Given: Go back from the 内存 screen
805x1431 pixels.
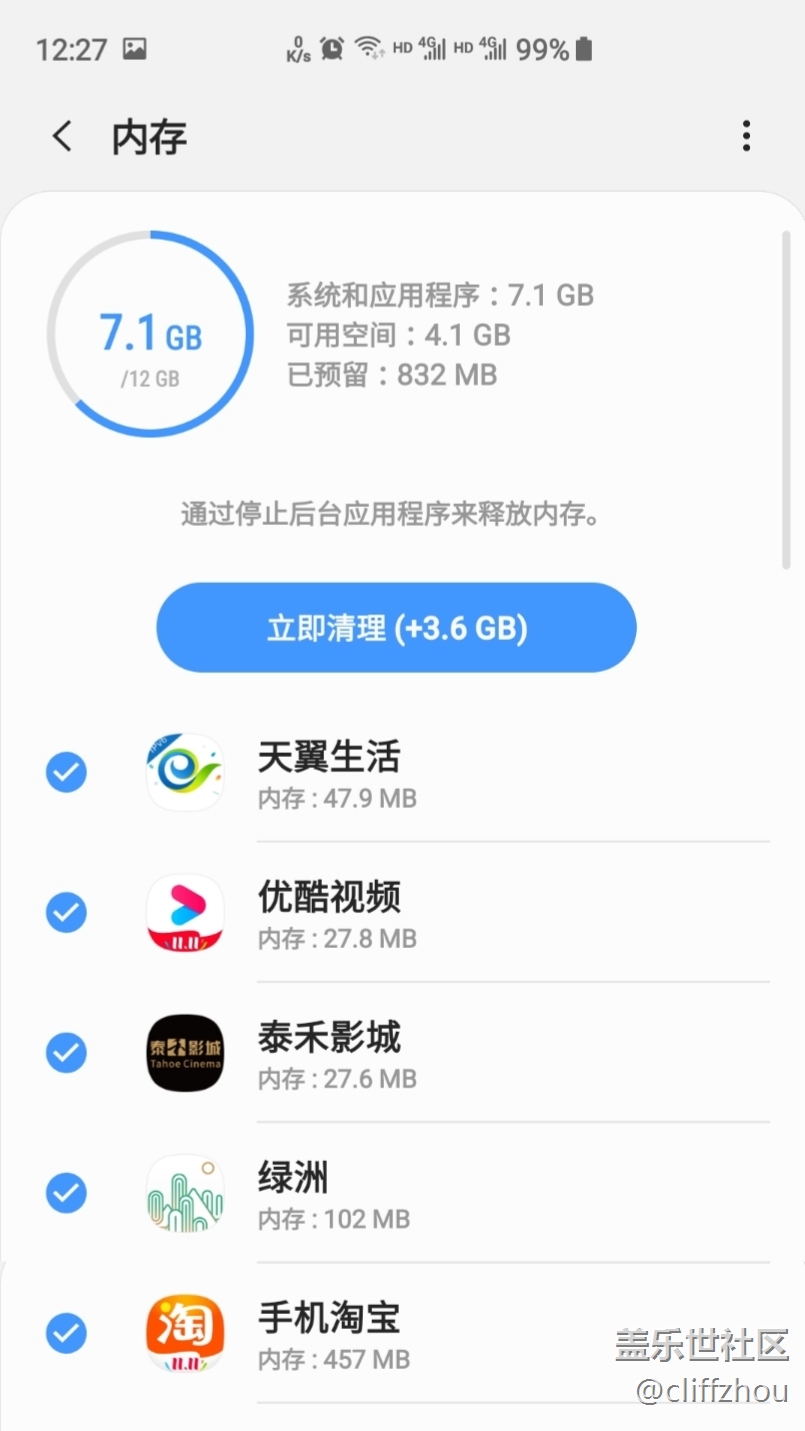Looking at the screenshot, I should 63,136.
